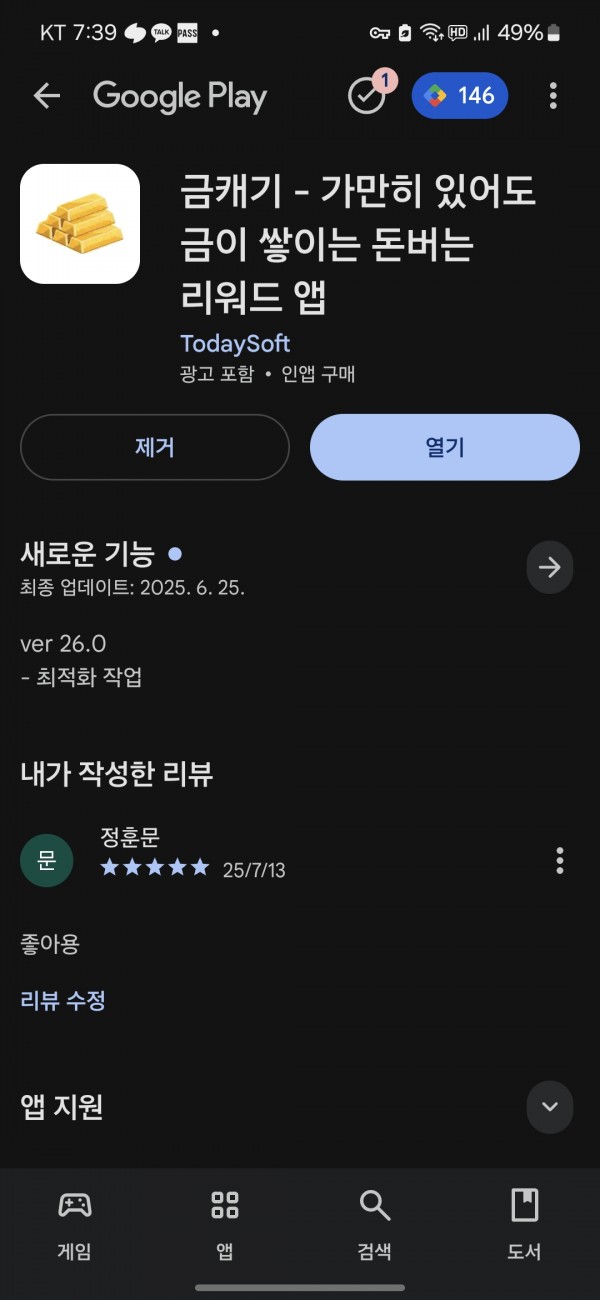Tap the 리뷰 수정 link
Image resolution: width=600 pixels, height=1300 pixels.
pos(63,1000)
